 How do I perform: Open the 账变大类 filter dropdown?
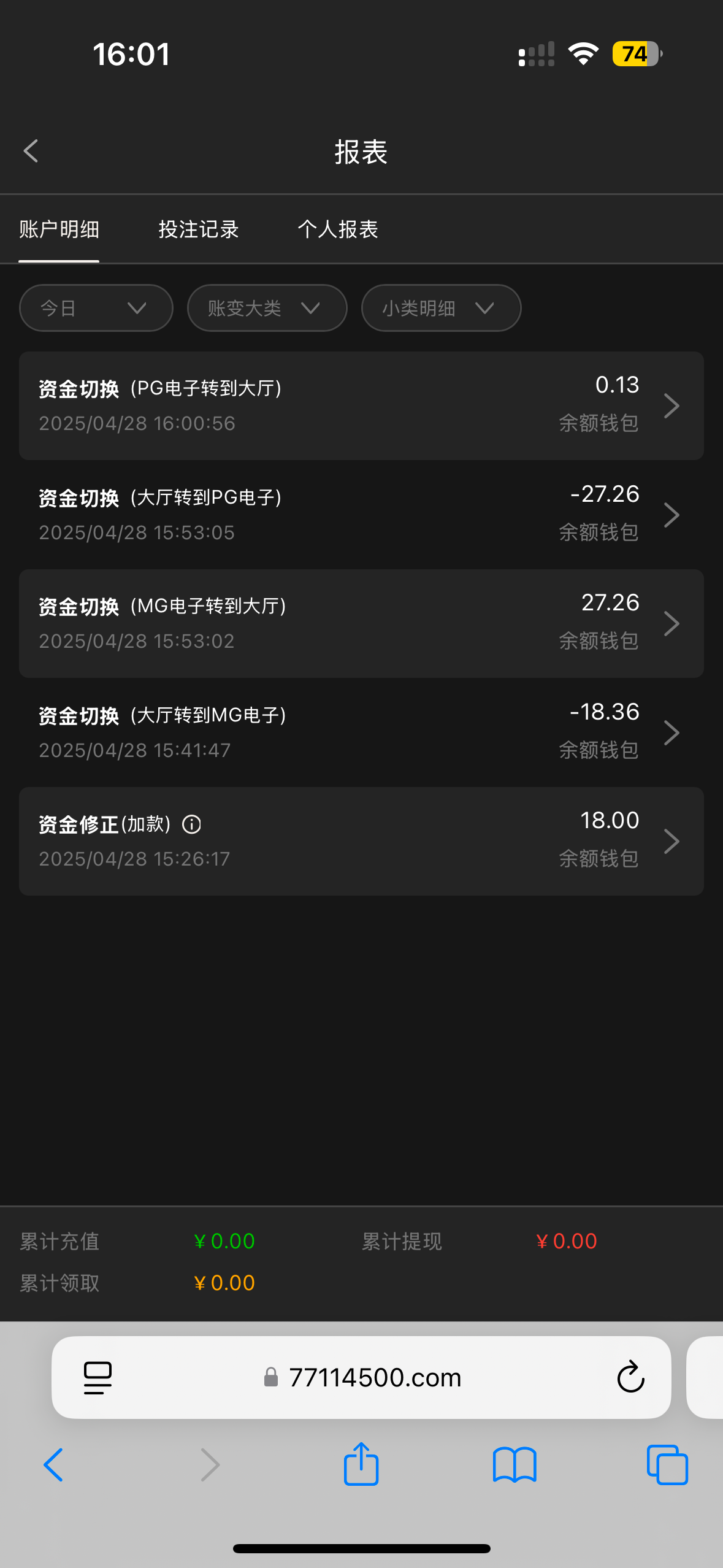pyautogui.click(x=267, y=308)
